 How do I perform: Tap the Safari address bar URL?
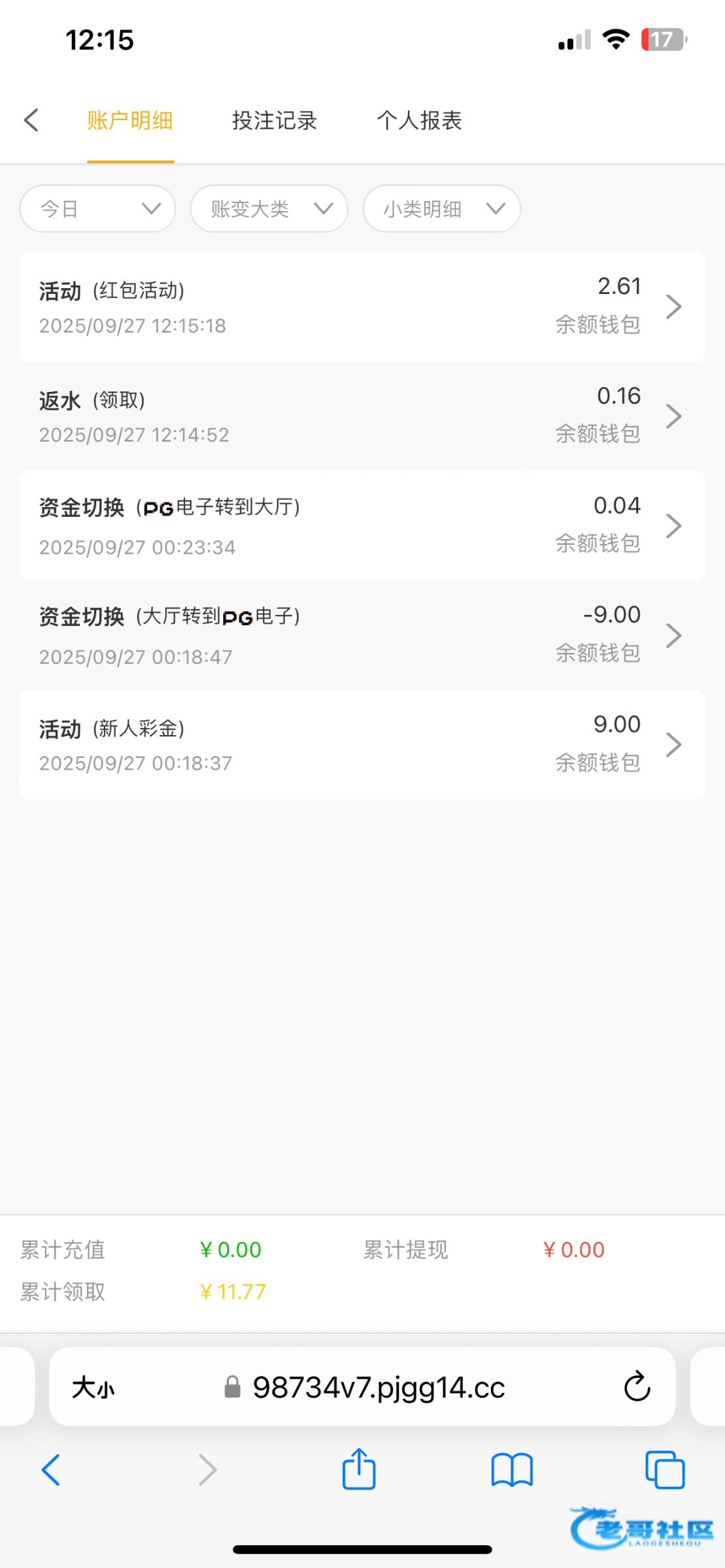[x=378, y=1388]
